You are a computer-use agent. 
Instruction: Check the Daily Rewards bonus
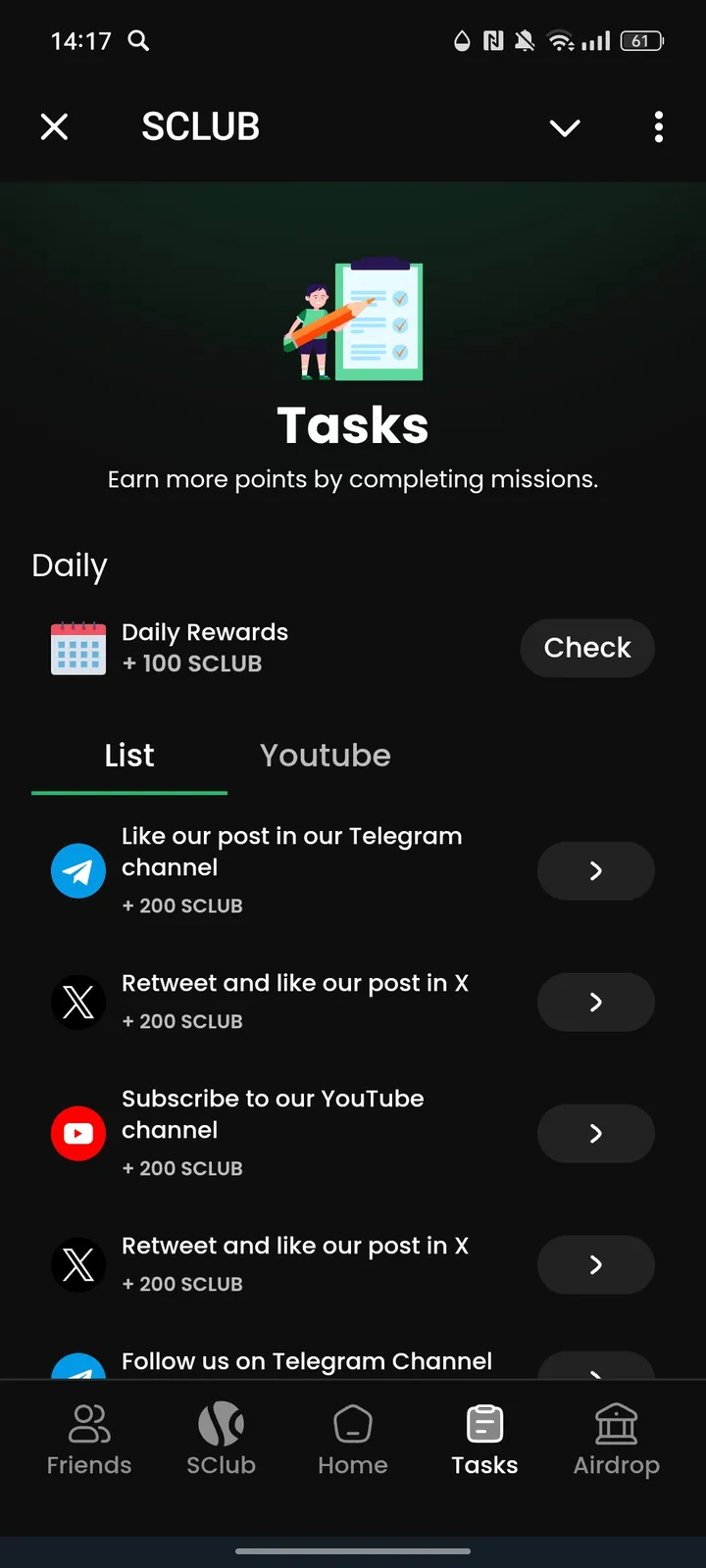(x=586, y=648)
